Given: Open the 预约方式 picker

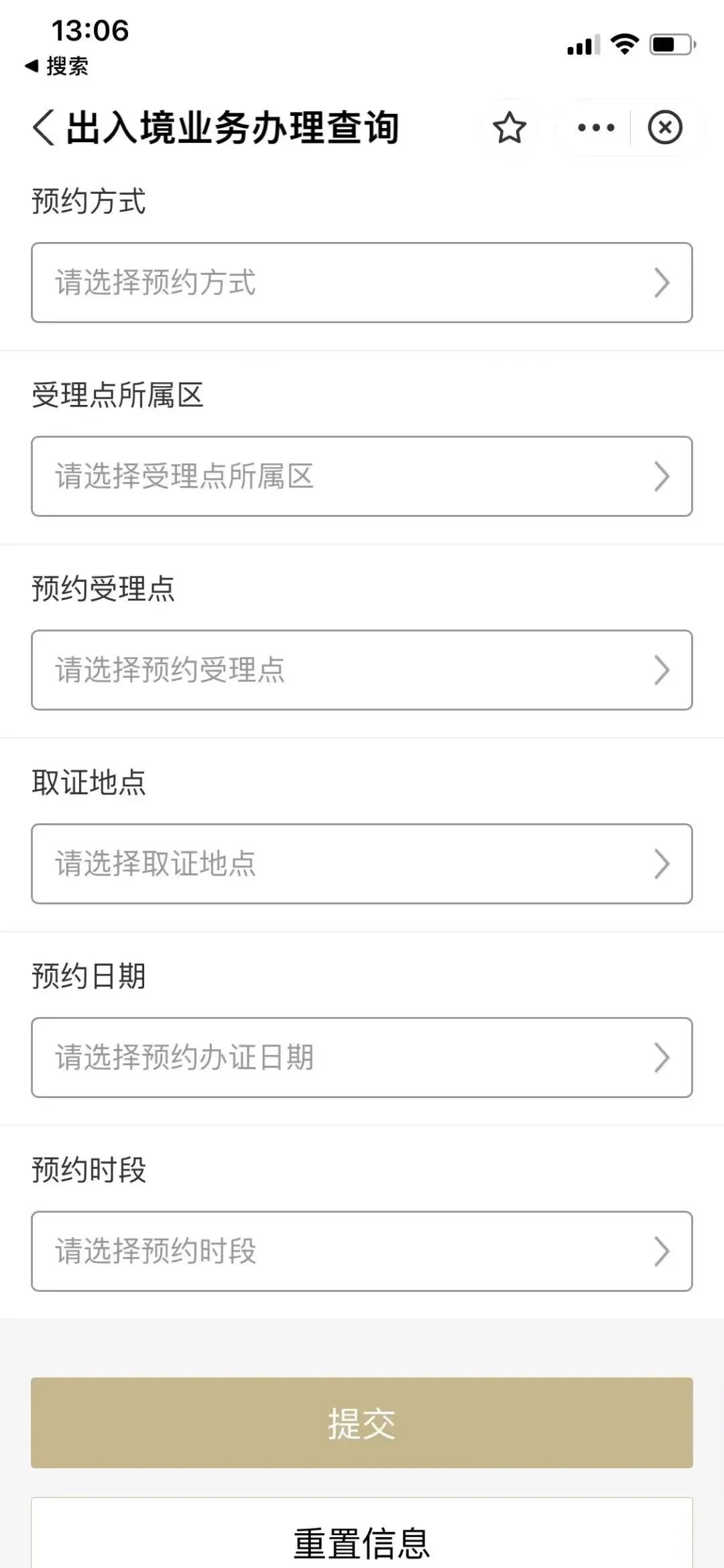Looking at the screenshot, I should pyautogui.click(x=362, y=283).
